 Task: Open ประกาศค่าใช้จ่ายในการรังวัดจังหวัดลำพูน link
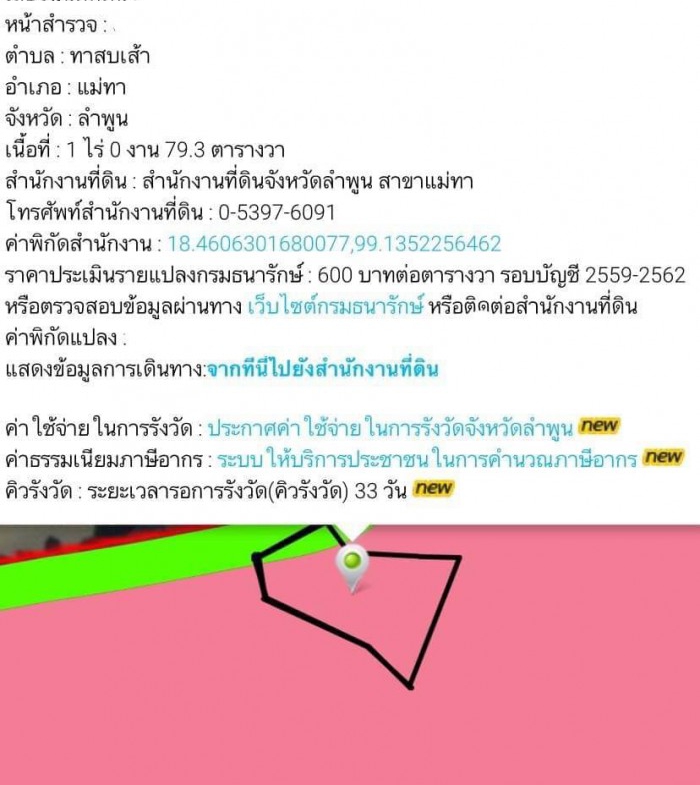click(390, 428)
